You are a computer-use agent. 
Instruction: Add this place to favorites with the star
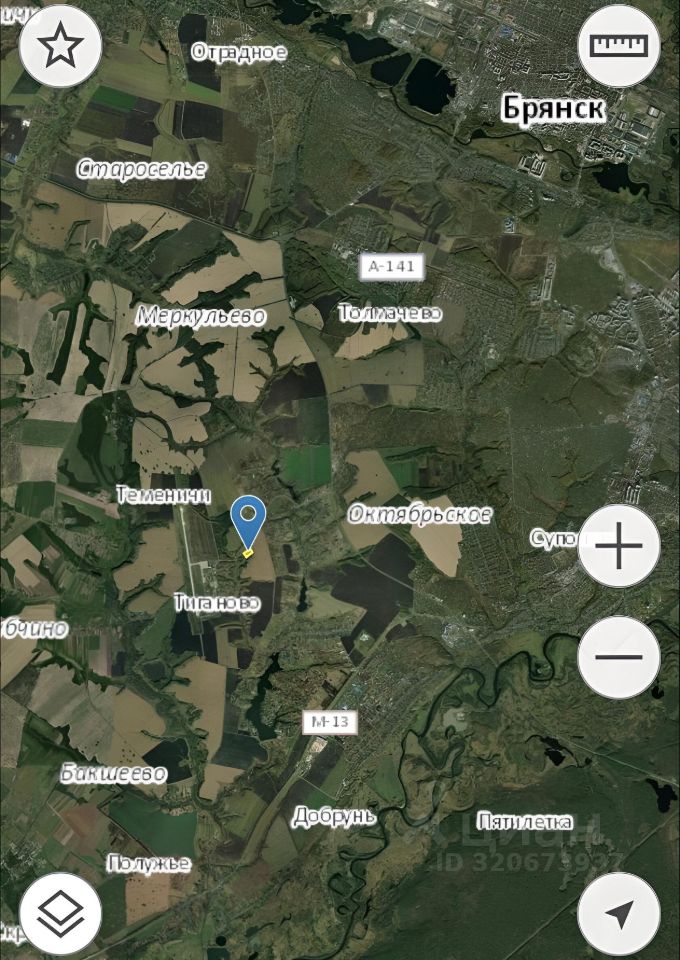click(x=61, y=45)
